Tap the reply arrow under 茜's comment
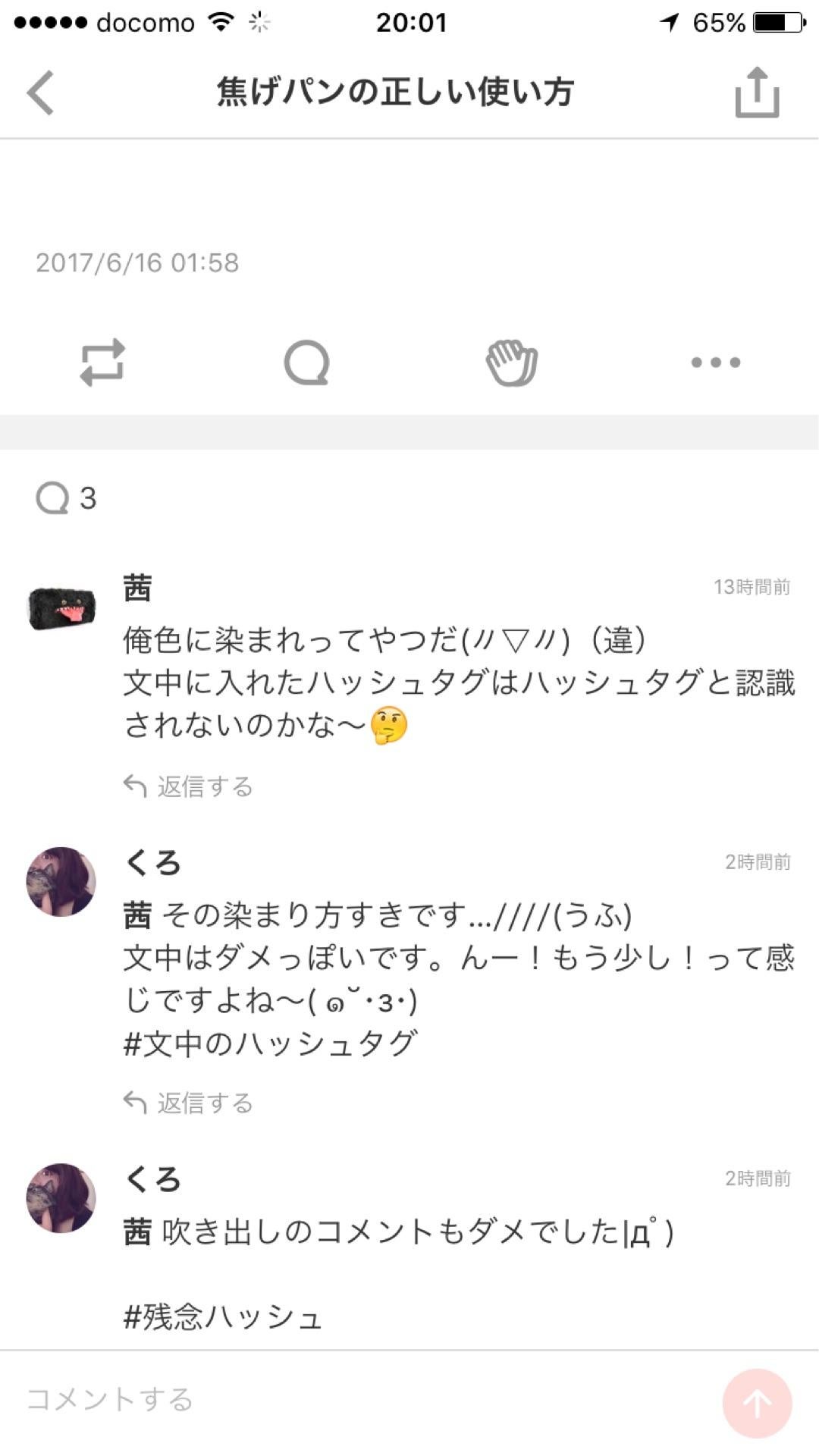The height and width of the screenshot is (1456, 819). click(135, 785)
